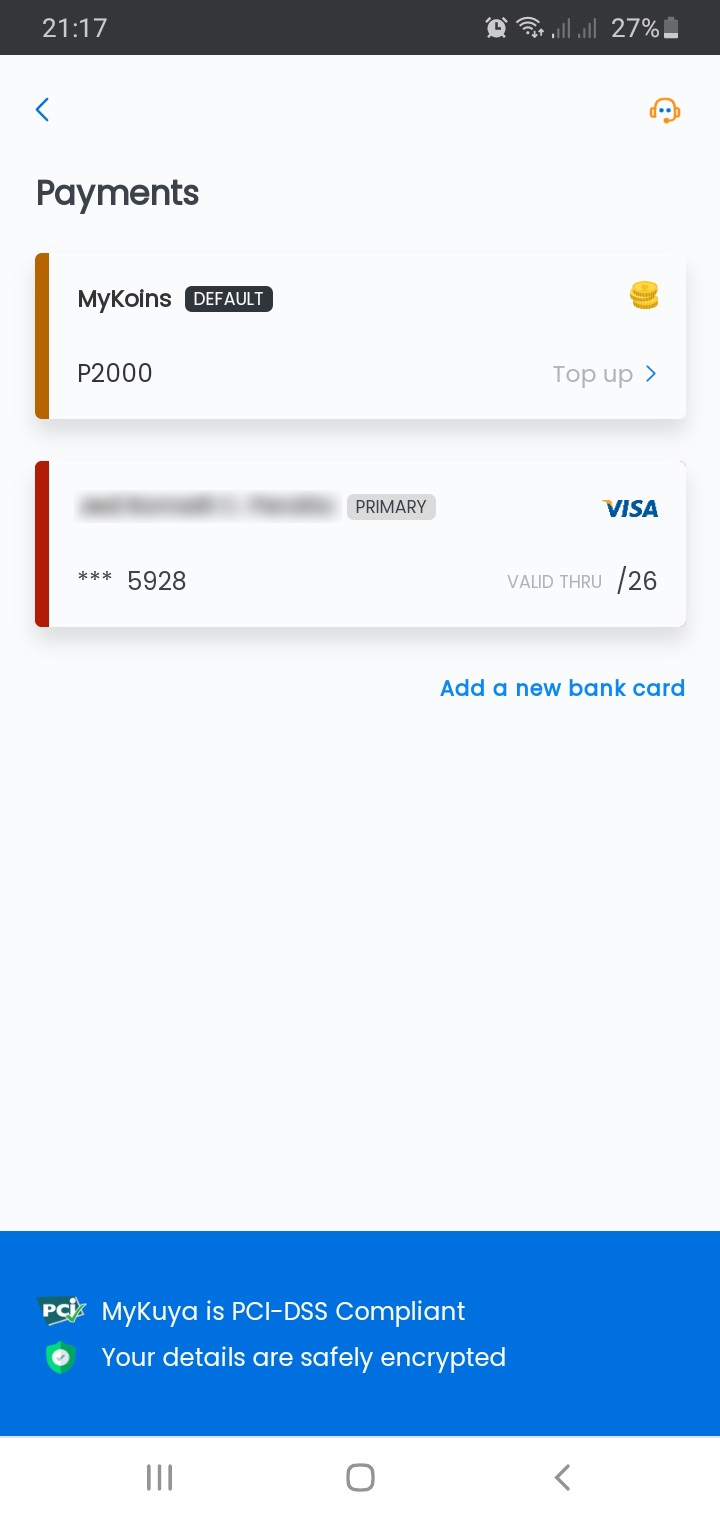Add a new bank card

[x=562, y=688]
